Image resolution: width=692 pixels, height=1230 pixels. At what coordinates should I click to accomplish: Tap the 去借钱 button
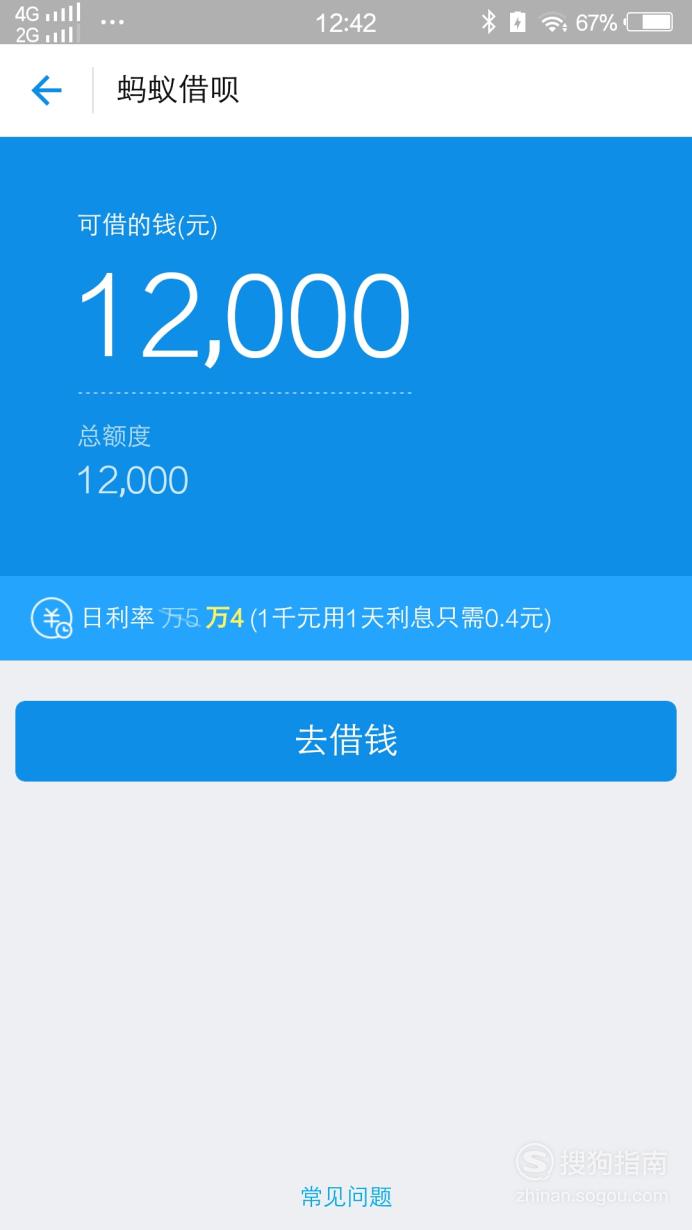(346, 741)
